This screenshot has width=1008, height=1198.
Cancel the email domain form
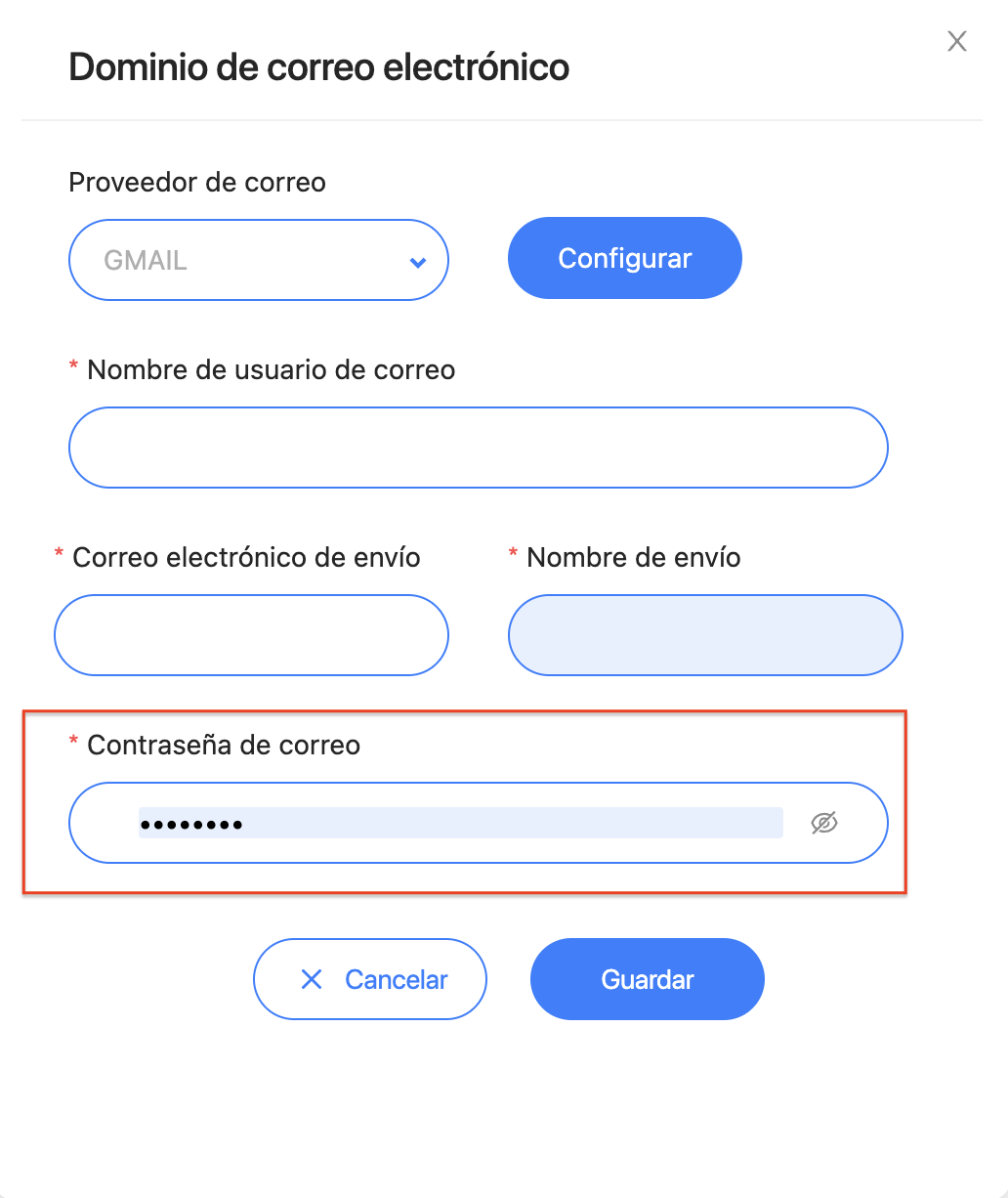click(369, 979)
